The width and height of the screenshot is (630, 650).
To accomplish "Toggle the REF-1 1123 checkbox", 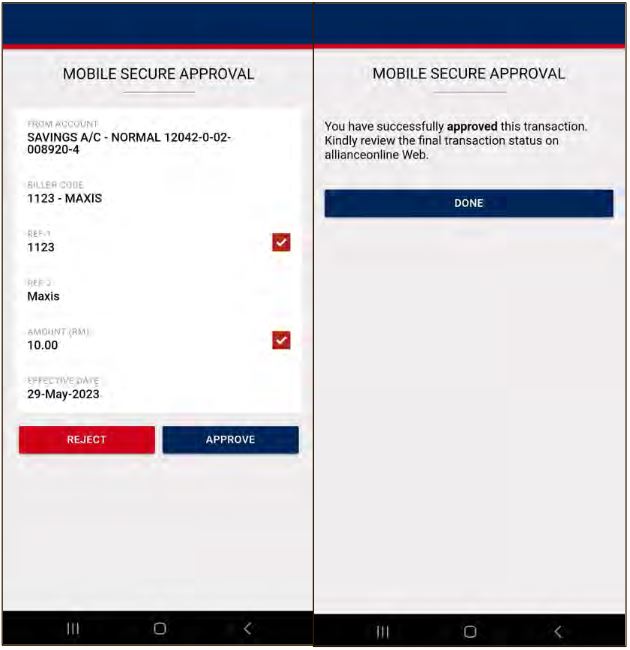I will pyautogui.click(x=281, y=242).
